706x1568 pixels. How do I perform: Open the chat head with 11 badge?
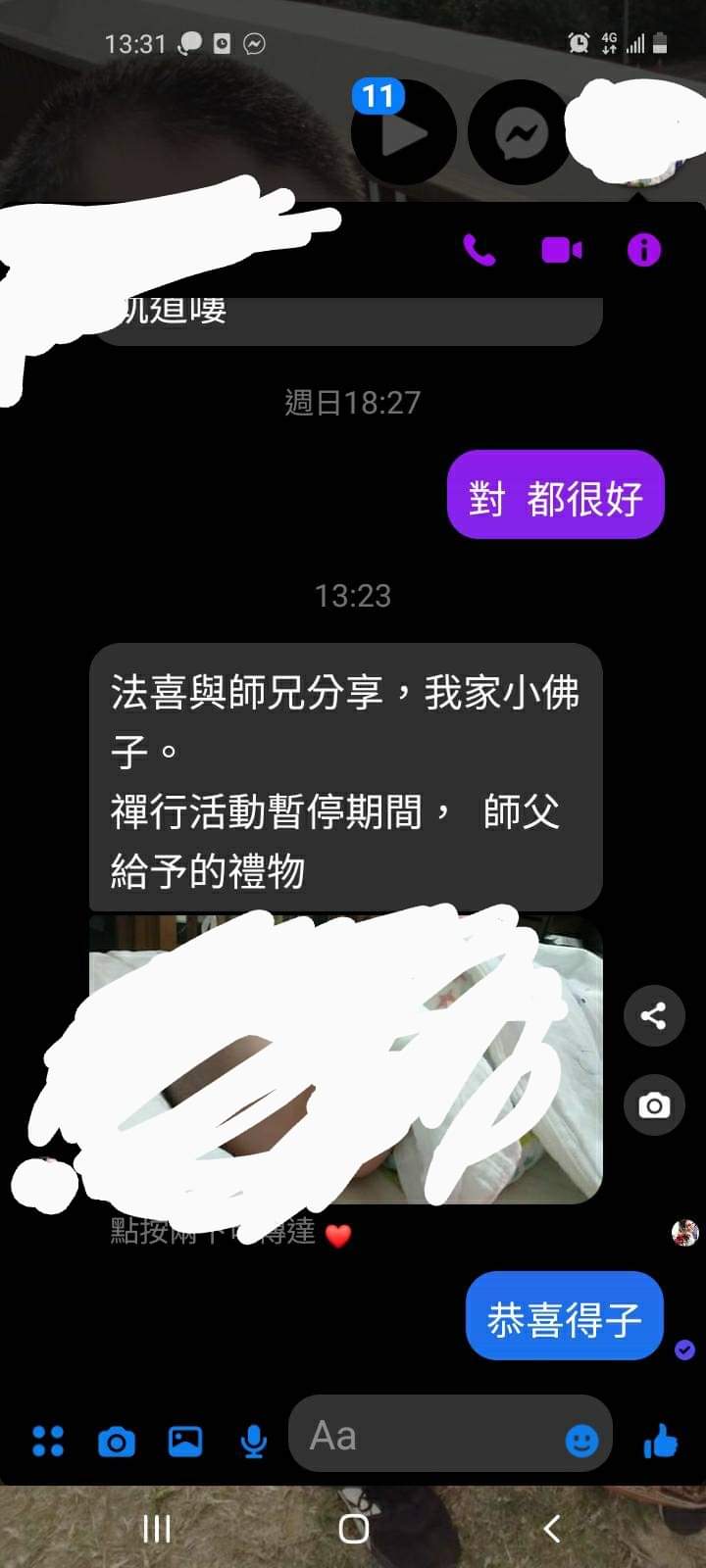pos(403,133)
